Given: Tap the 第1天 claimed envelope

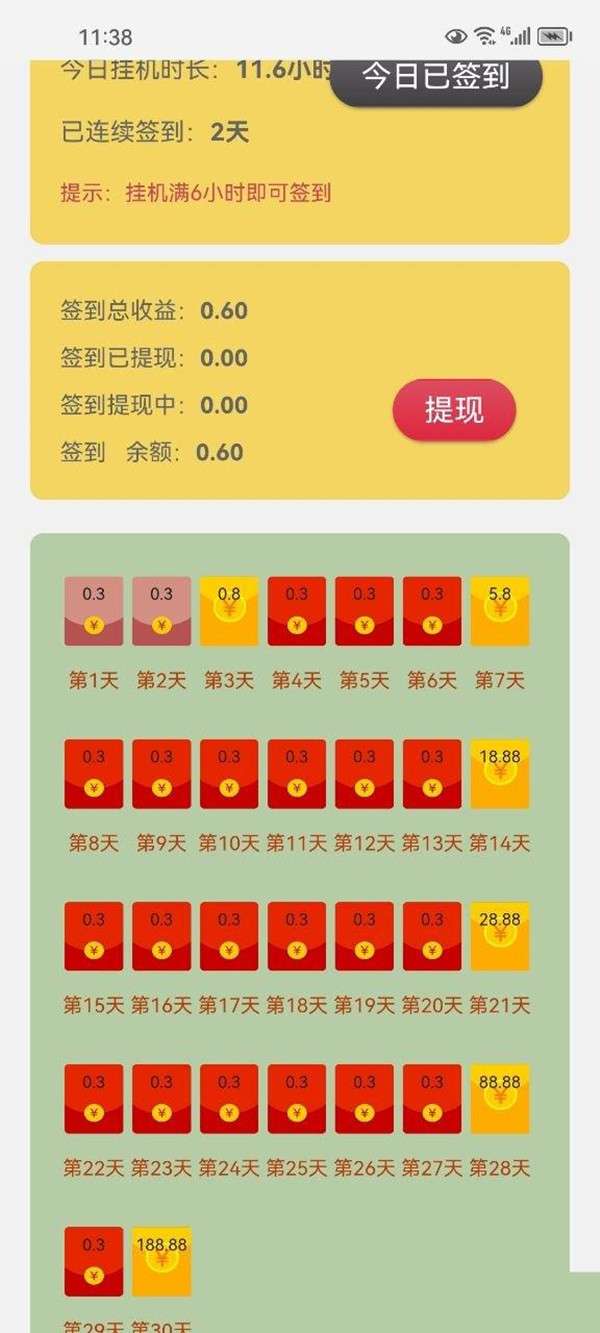Looking at the screenshot, I should point(94,611).
